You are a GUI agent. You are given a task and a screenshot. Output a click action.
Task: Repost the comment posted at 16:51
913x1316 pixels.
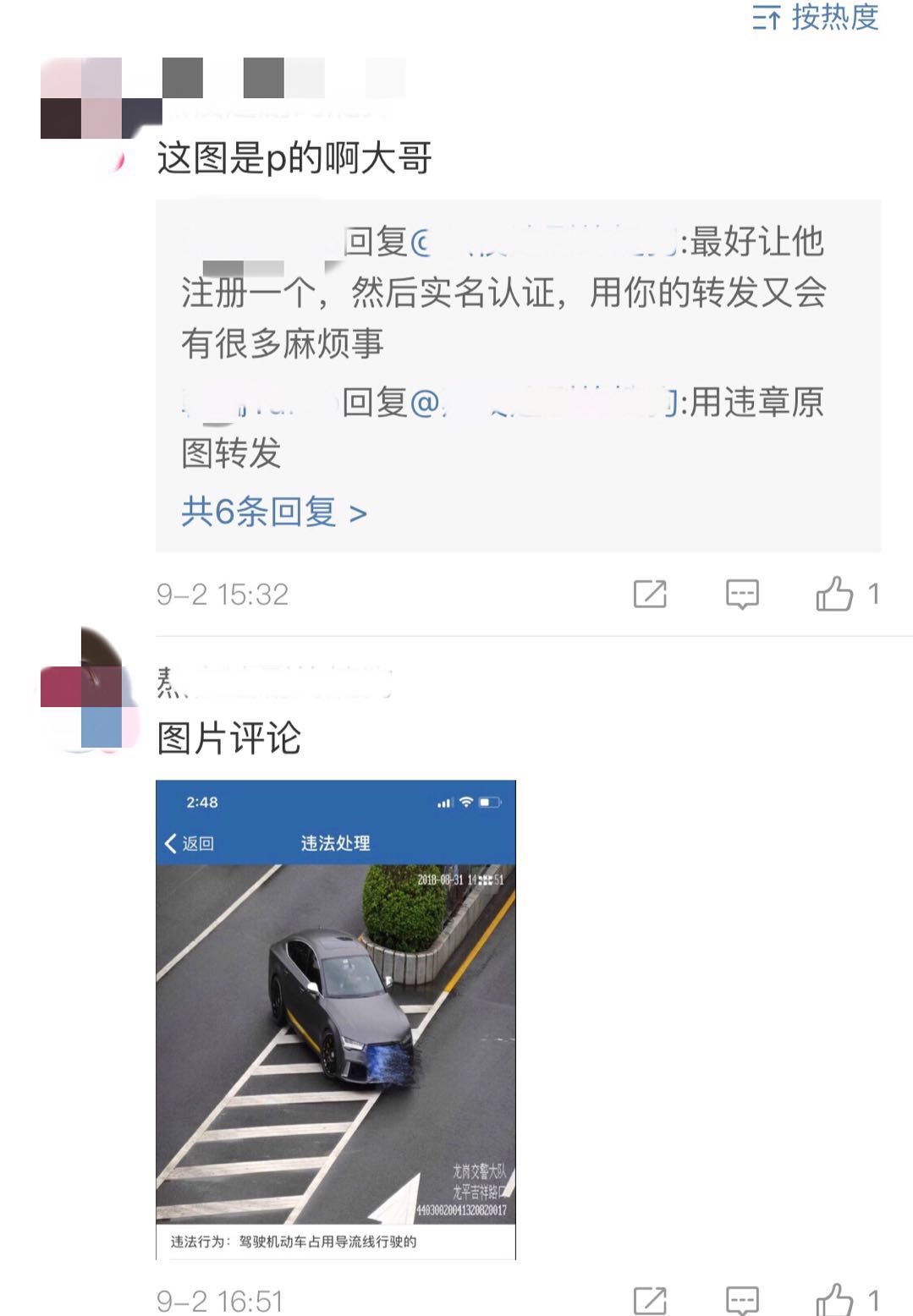pyautogui.click(x=650, y=1300)
